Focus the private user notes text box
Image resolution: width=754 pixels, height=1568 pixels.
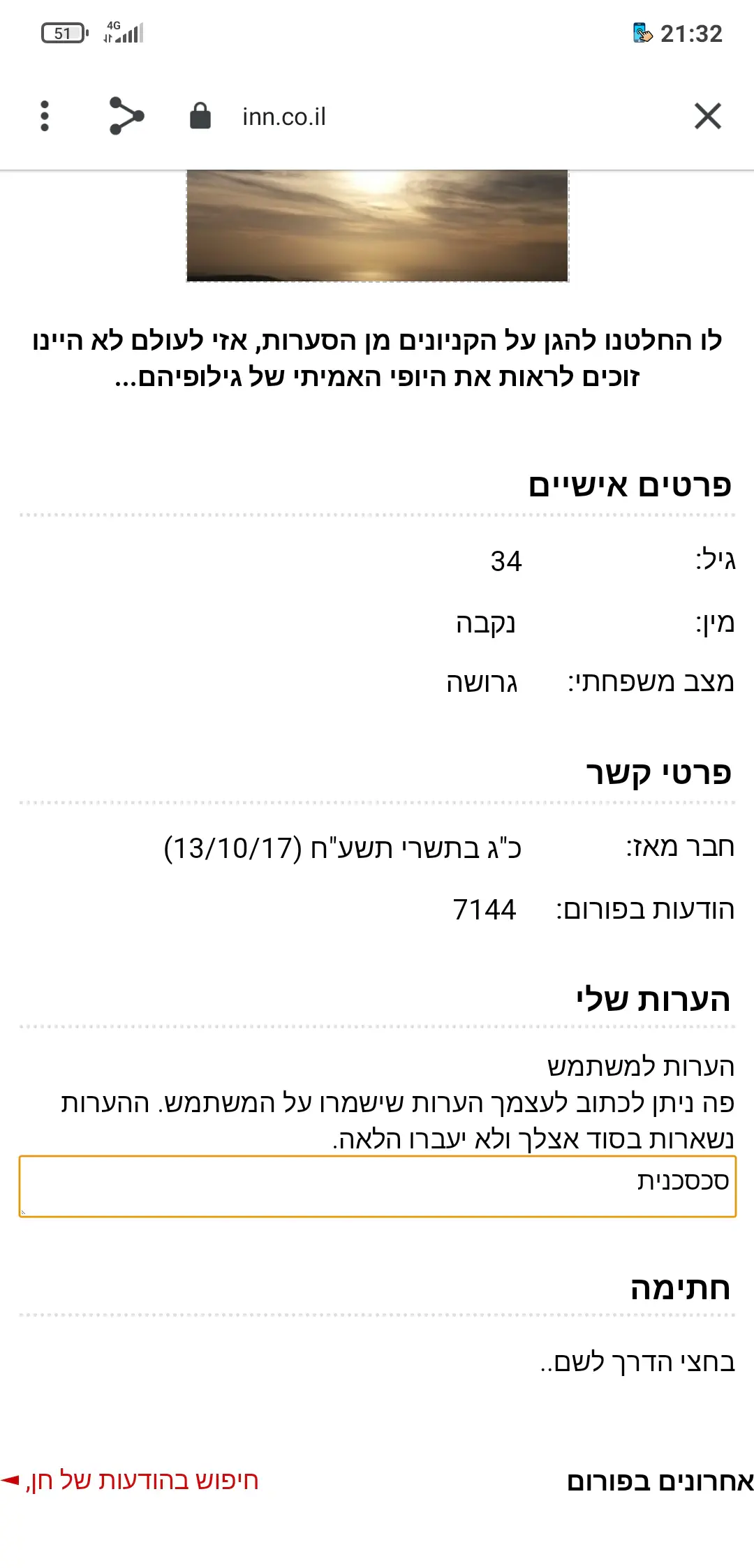377,1186
